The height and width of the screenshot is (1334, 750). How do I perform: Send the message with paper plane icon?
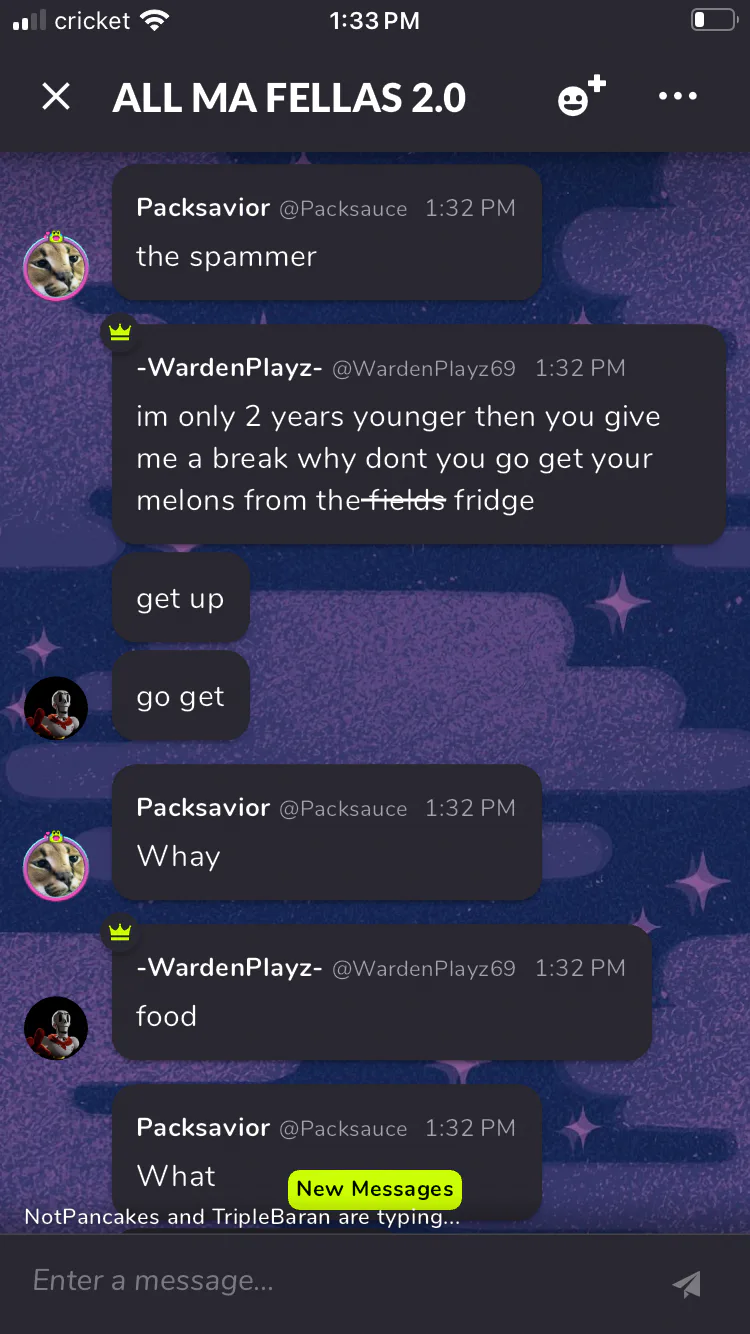687,1284
